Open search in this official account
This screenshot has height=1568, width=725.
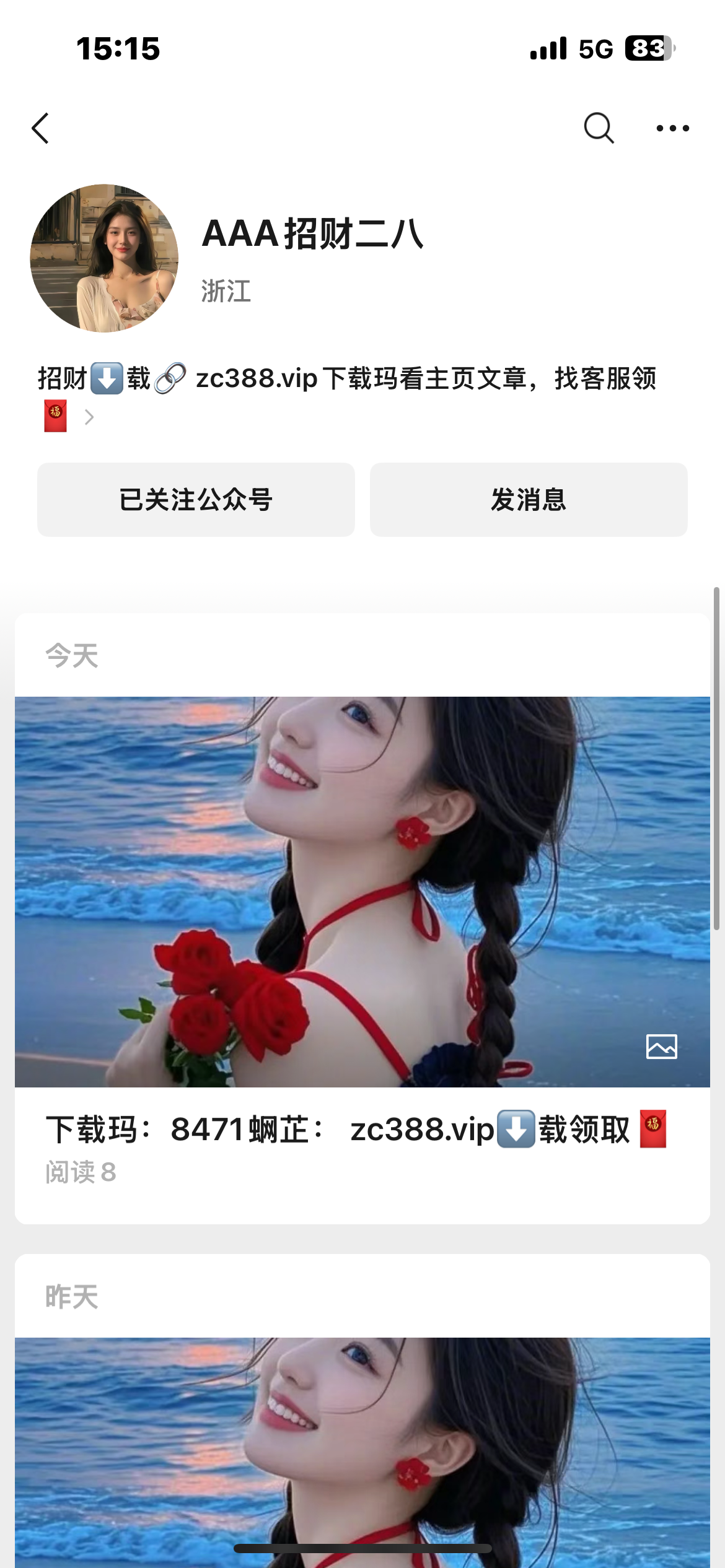[x=599, y=128]
